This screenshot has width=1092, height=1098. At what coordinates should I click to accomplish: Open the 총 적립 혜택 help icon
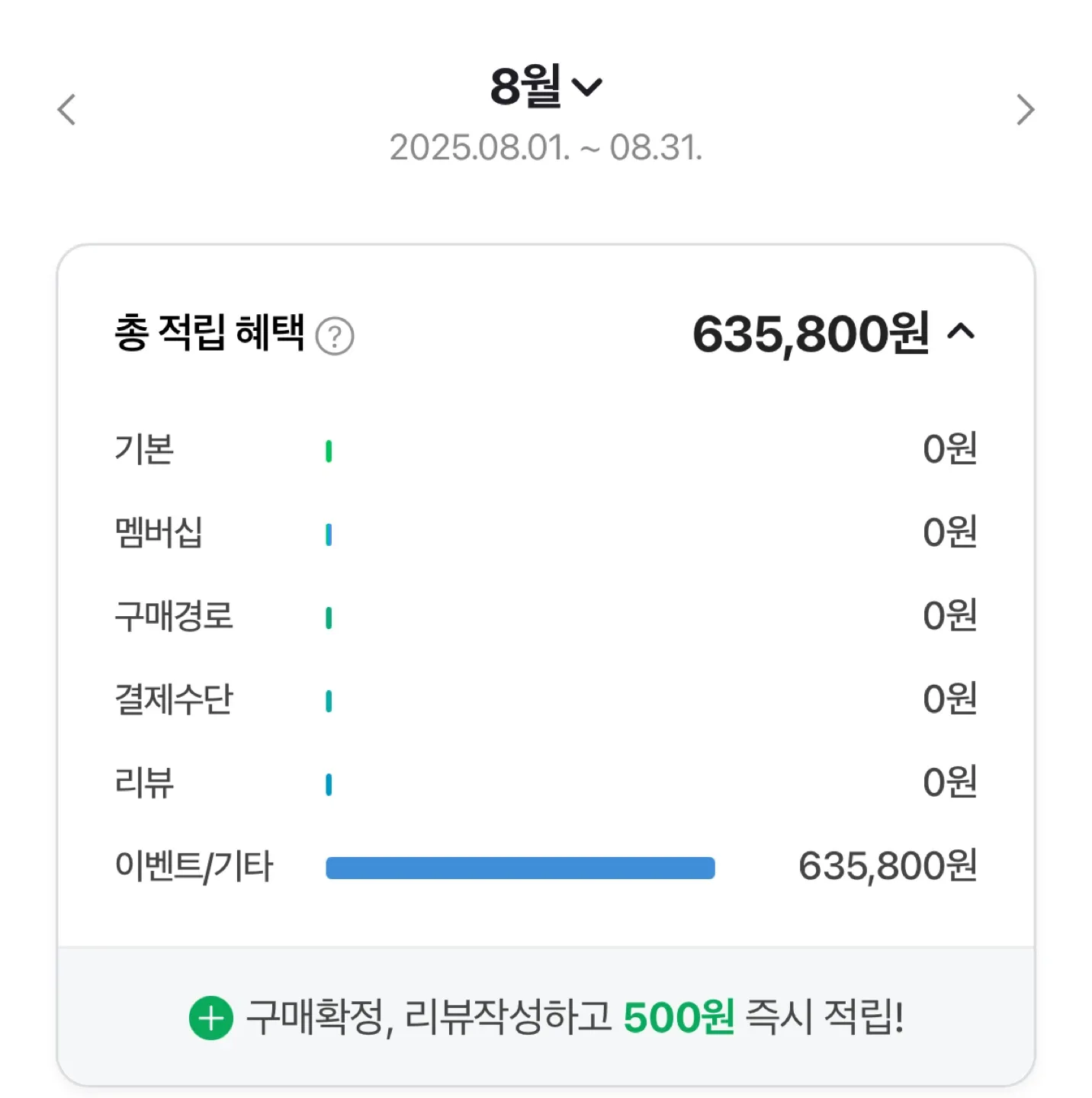coord(335,336)
